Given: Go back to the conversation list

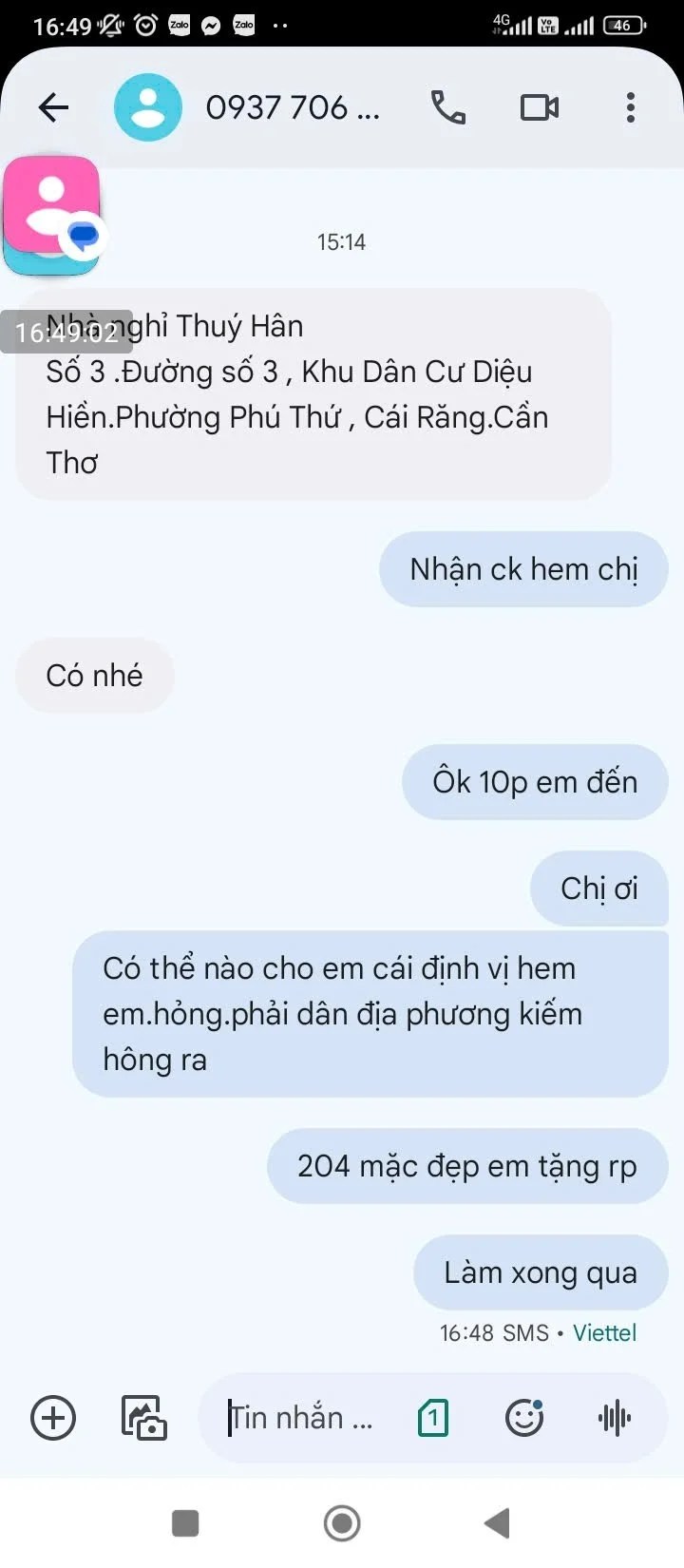Looking at the screenshot, I should coord(53,107).
